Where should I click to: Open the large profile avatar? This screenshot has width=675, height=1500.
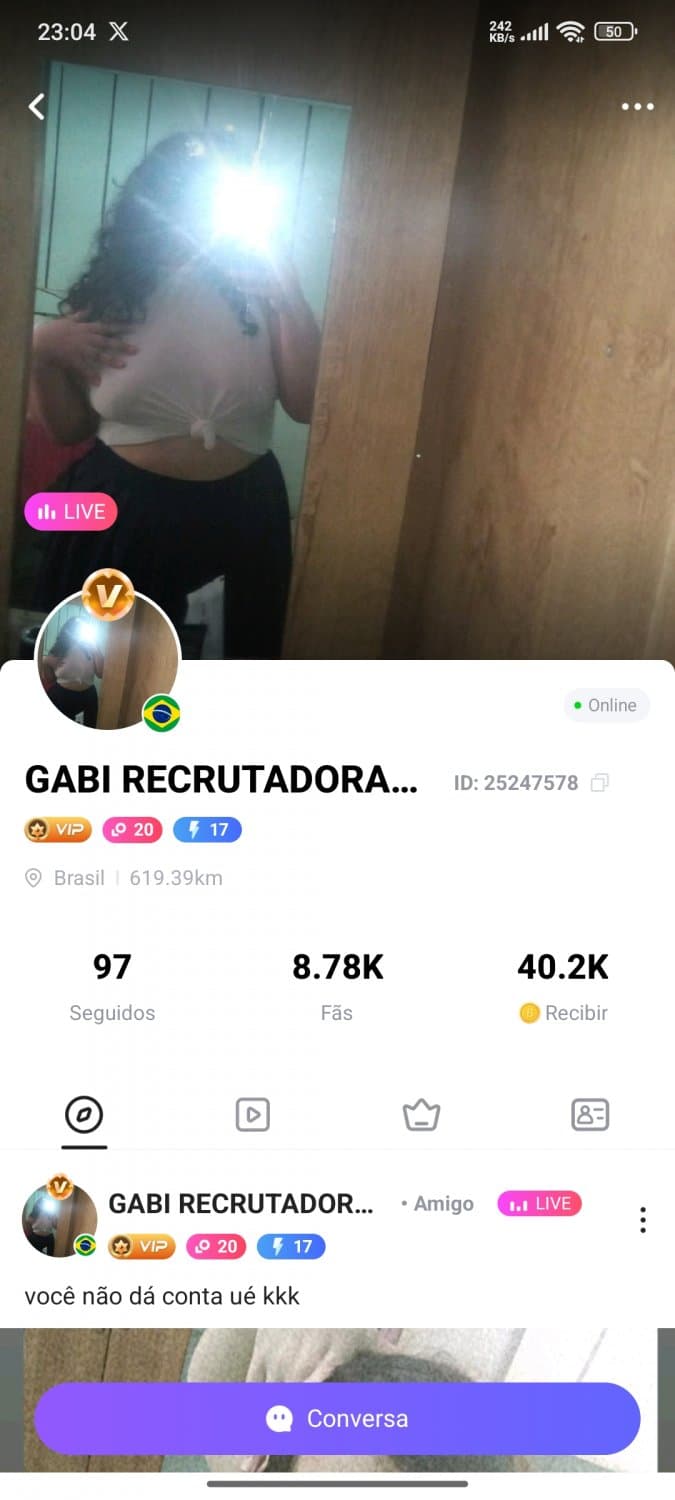click(108, 658)
